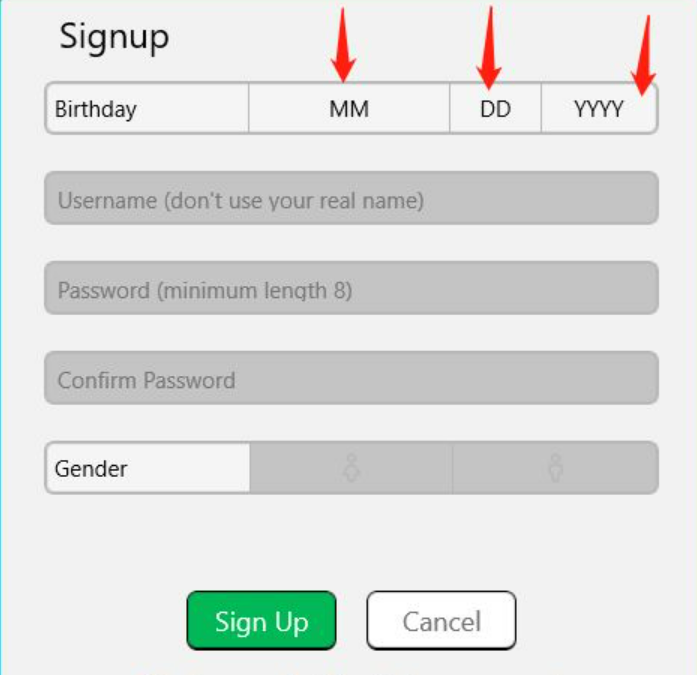Cancel the signup form
Screen dimensions: 697x675
pyautogui.click(x=441, y=621)
